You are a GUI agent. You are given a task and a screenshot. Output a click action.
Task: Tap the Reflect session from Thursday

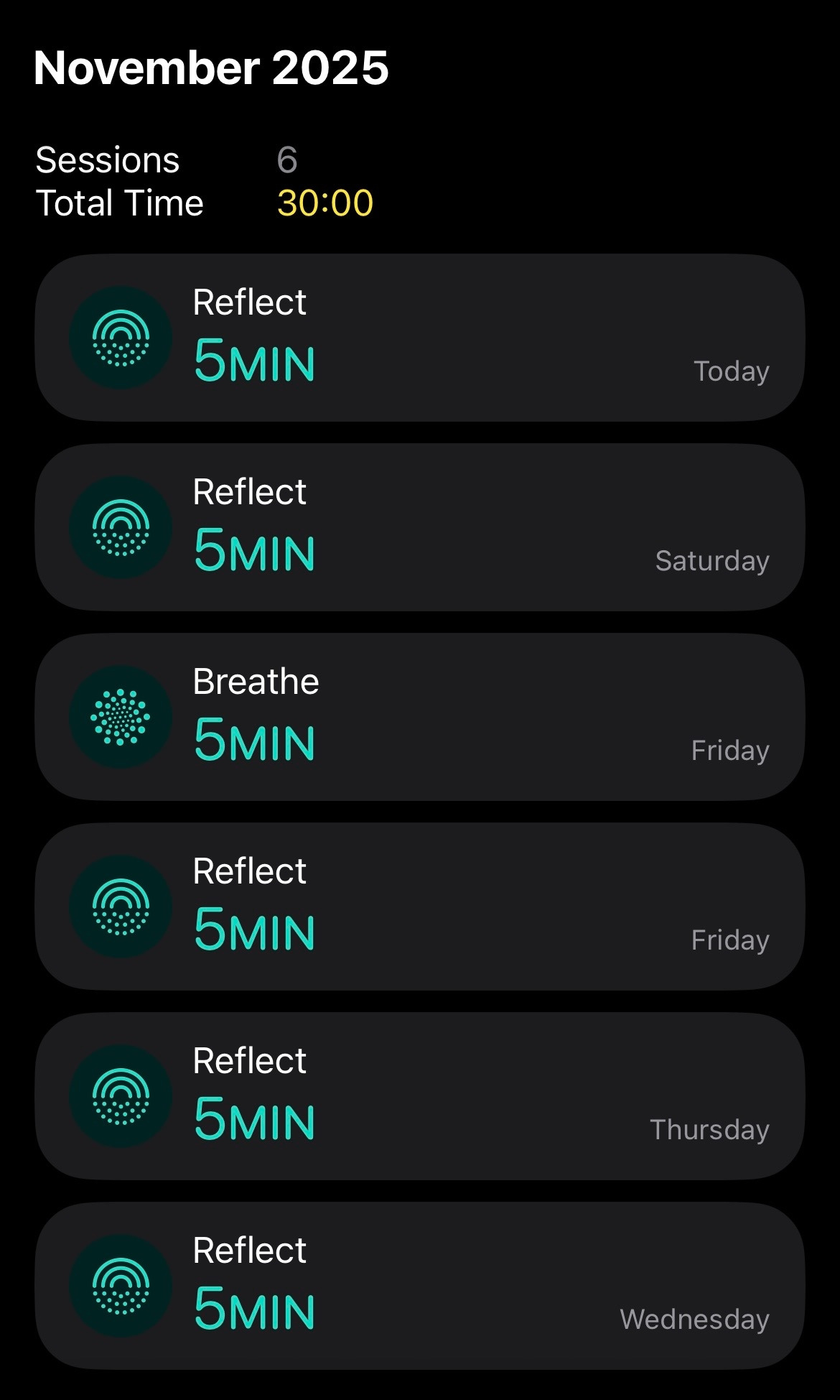click(x=420, y=1096)
